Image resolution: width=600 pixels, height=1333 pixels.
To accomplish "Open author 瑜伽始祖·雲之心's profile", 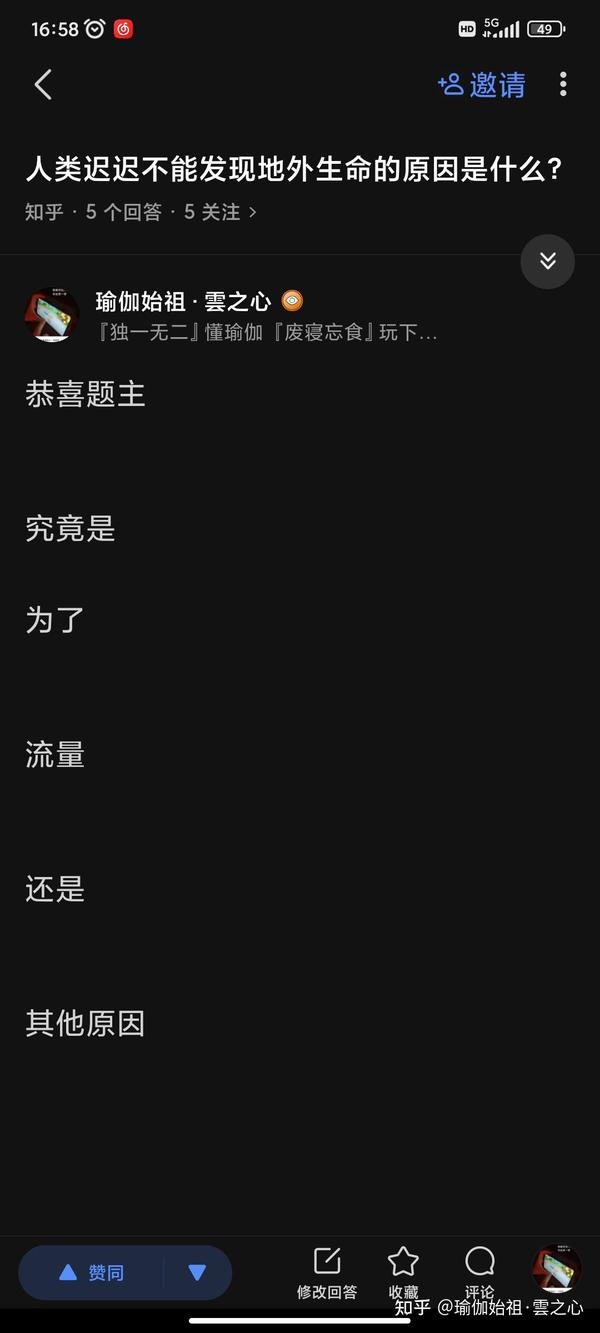I will (x=183, y=301).
